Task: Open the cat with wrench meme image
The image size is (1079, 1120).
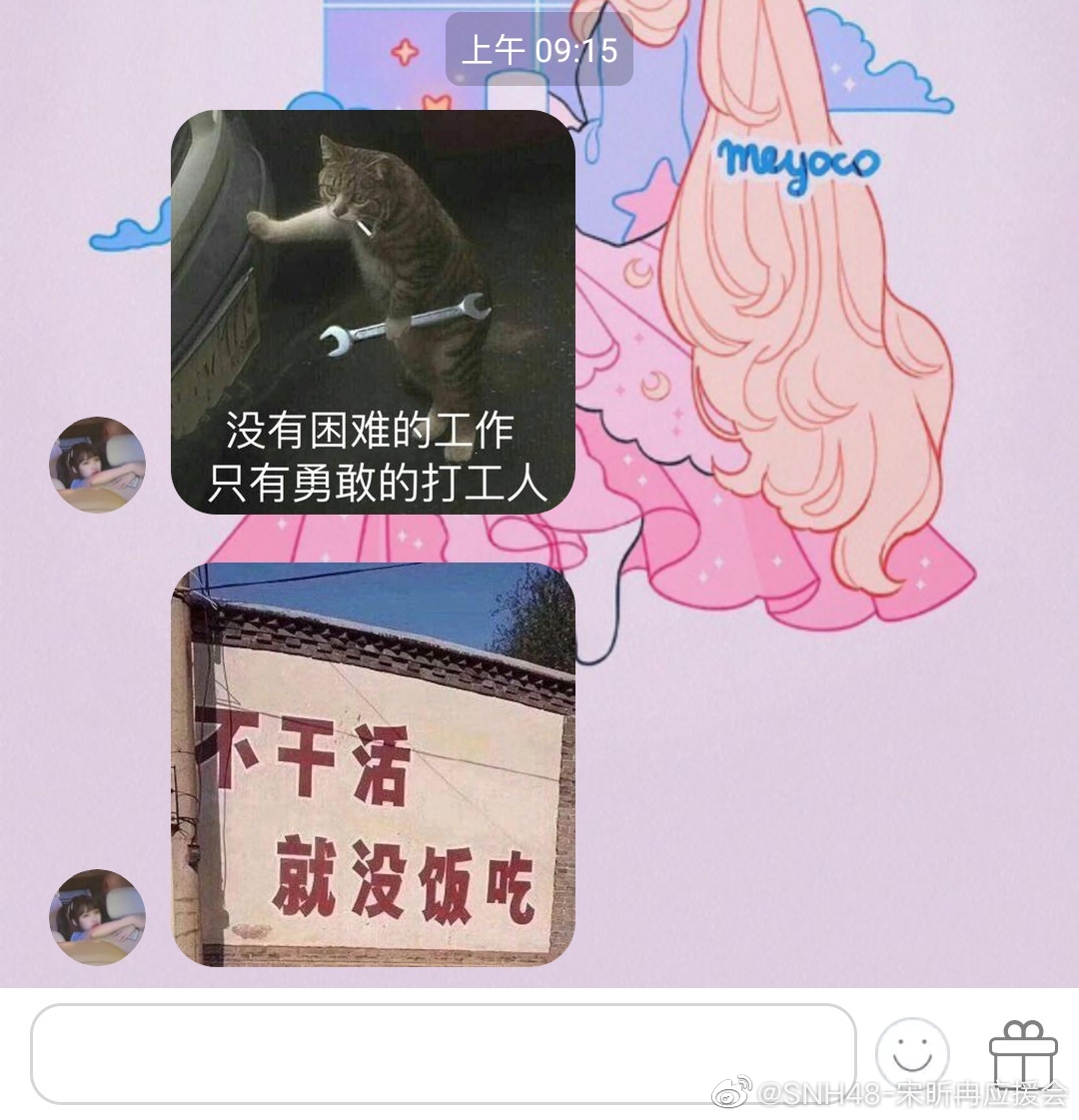Action: 373,312
